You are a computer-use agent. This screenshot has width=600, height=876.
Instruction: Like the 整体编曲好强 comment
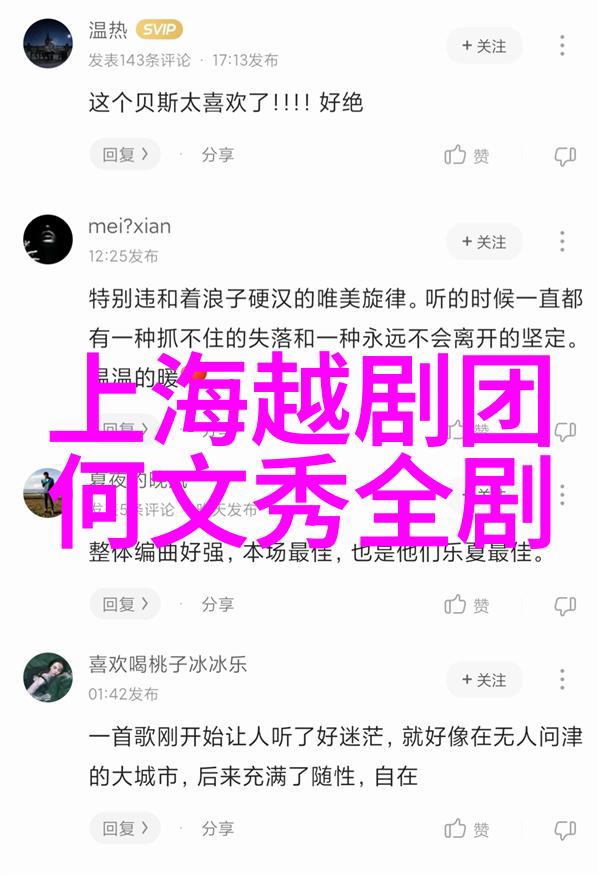466,604
